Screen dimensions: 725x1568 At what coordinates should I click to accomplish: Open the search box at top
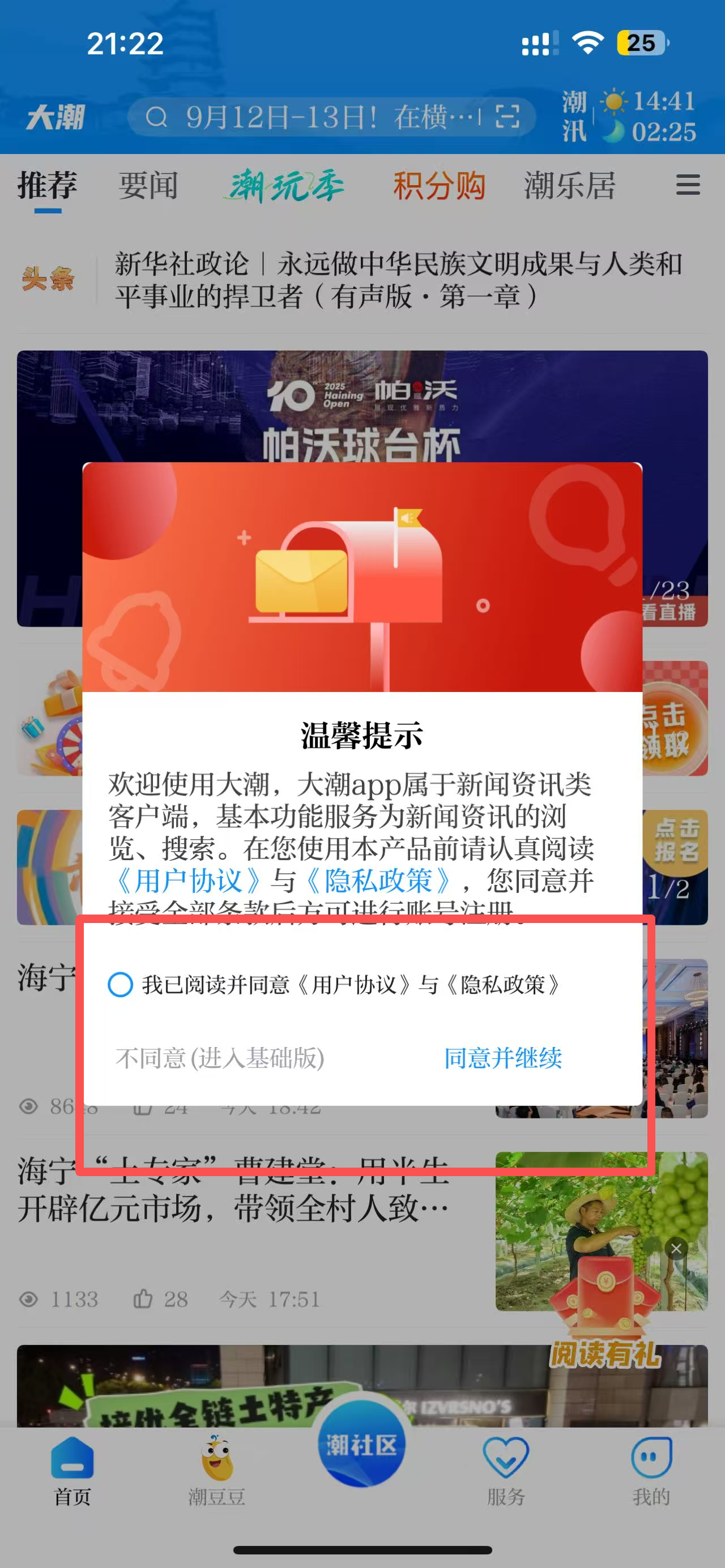(x=317, y=116)
